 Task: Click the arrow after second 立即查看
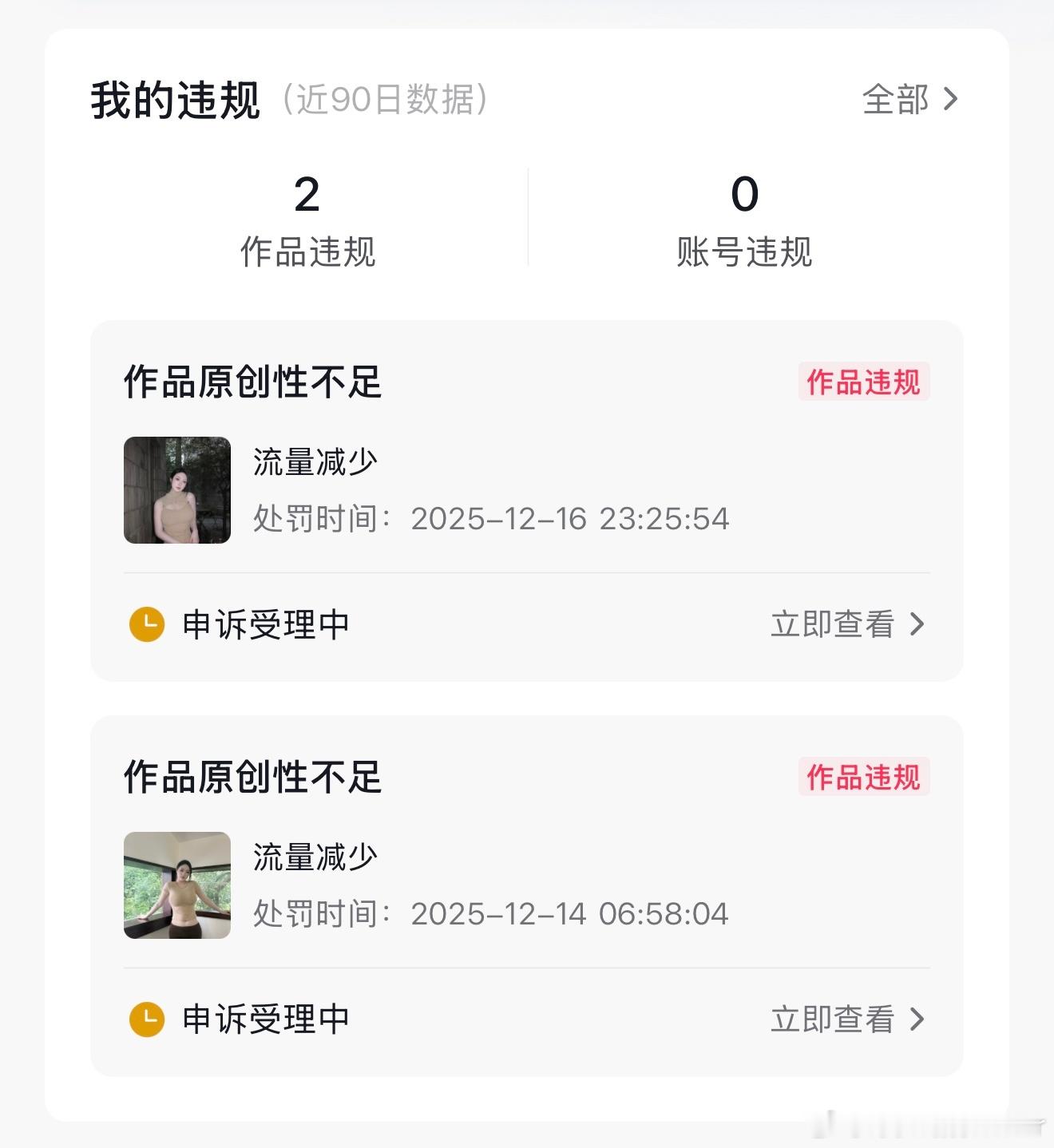pyautogui.click(x=918, y=1019)
